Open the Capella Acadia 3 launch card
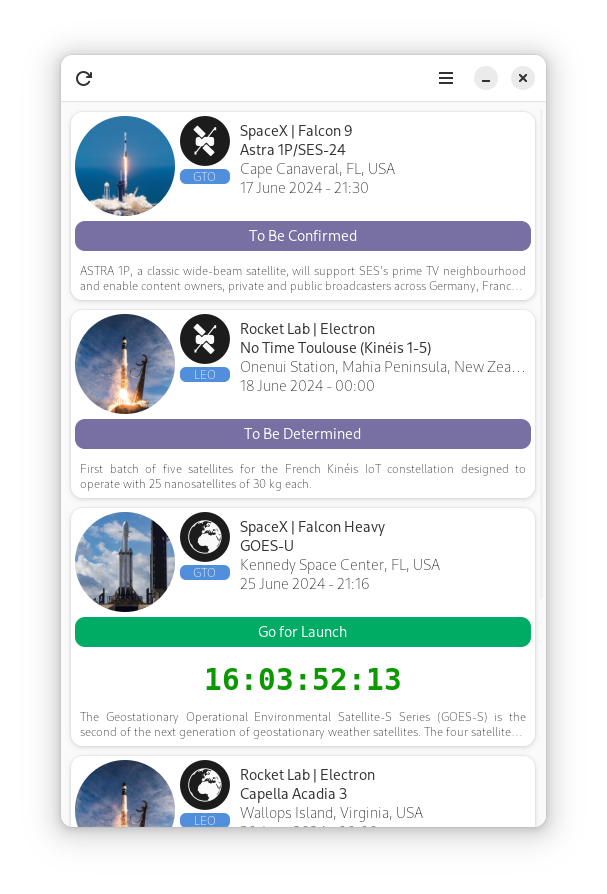This screenshot has height=894, width=607. 303,791
